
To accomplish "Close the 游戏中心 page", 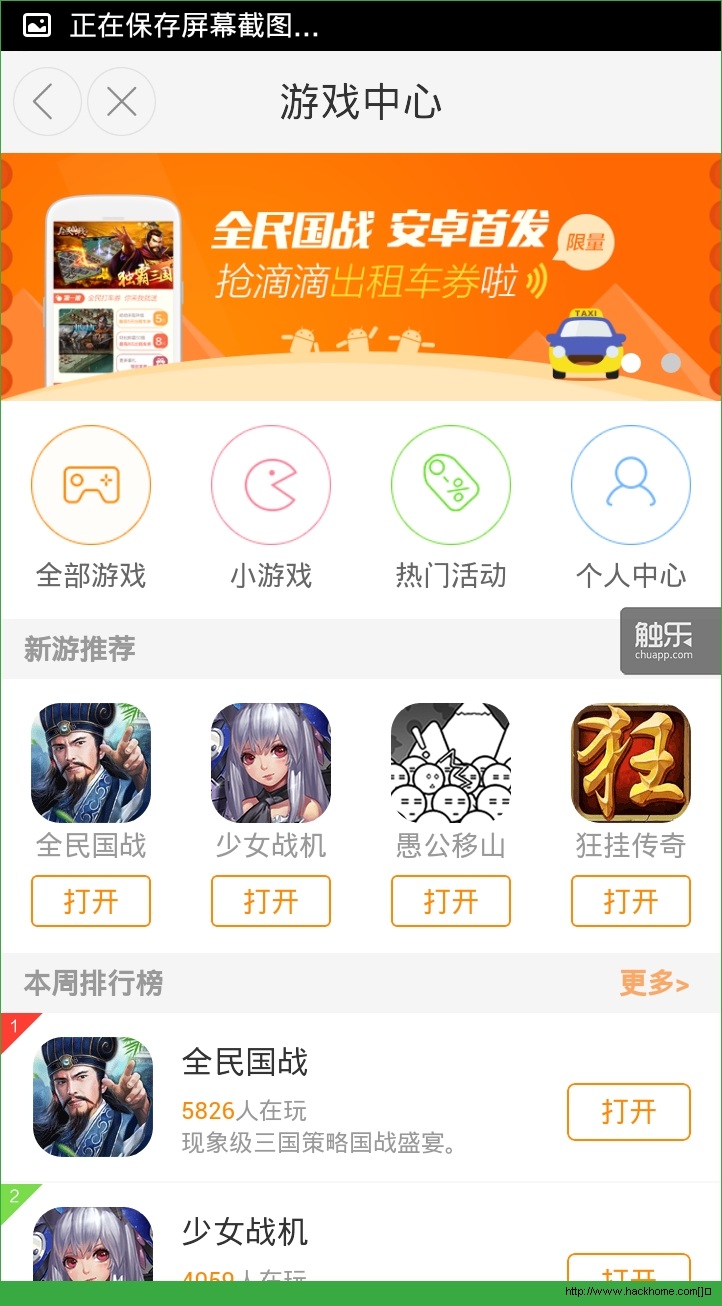I will coord(121,101).
